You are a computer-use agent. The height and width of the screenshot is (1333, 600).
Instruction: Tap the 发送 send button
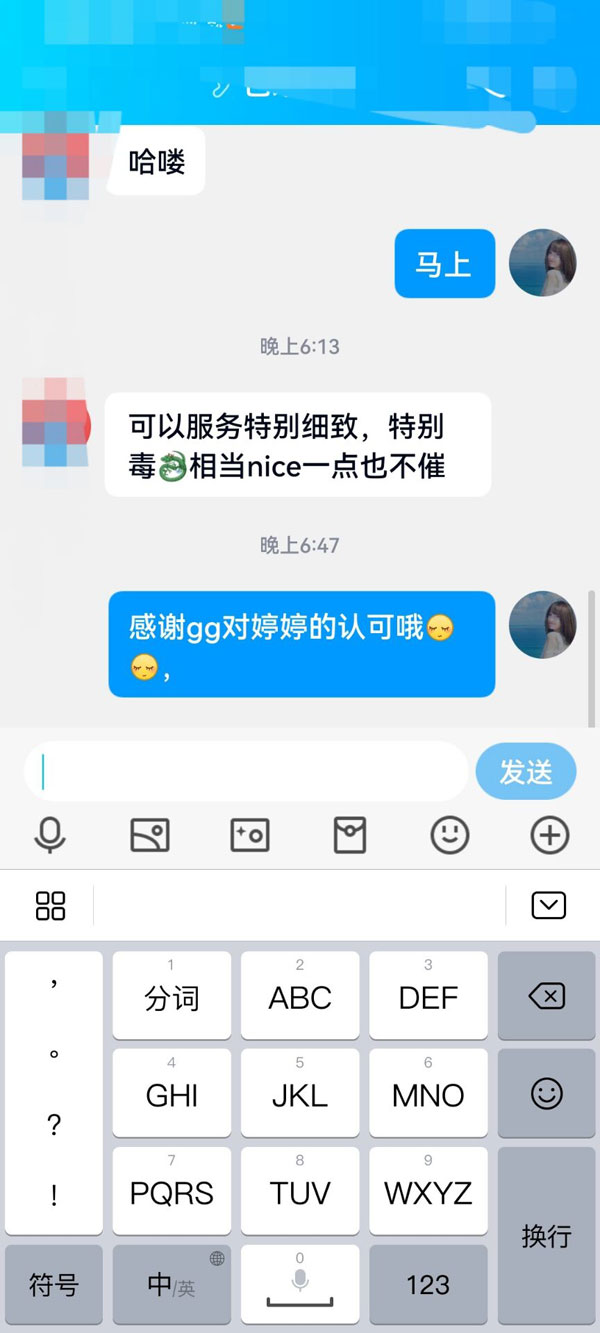pos(526,771)
